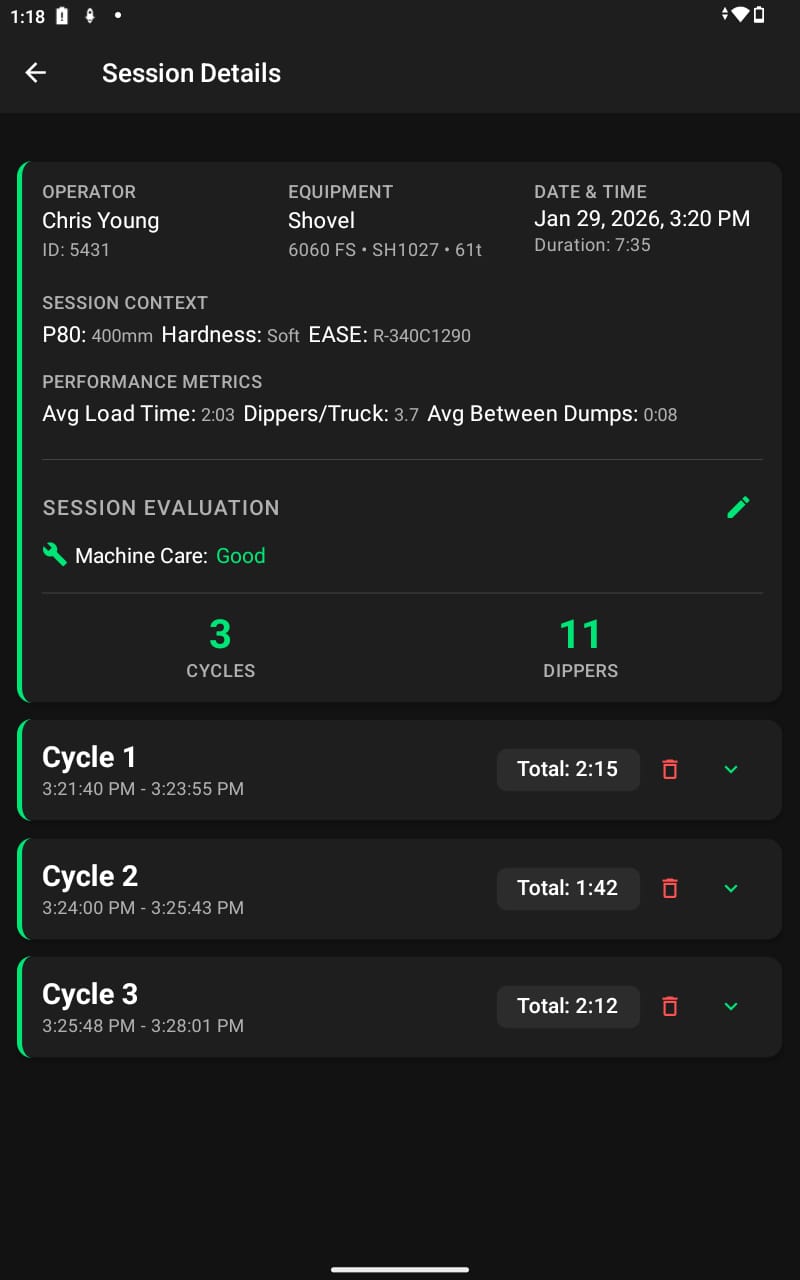Viewport: 800px width, 1280px height.
Task: Delete Cycle 2 using its trash icon
Action: (x=670, y=888)
